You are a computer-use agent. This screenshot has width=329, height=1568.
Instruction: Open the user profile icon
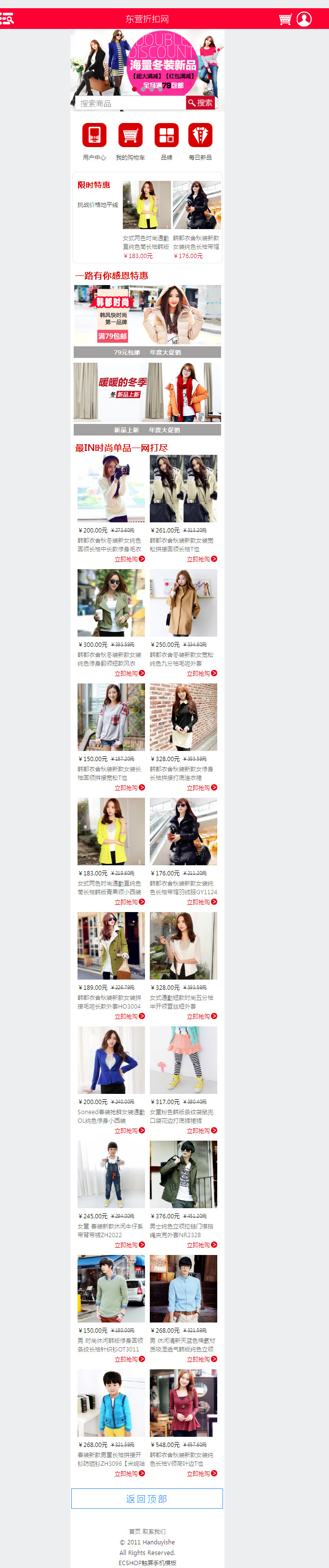pyautogui.click(x=304, y=19)
